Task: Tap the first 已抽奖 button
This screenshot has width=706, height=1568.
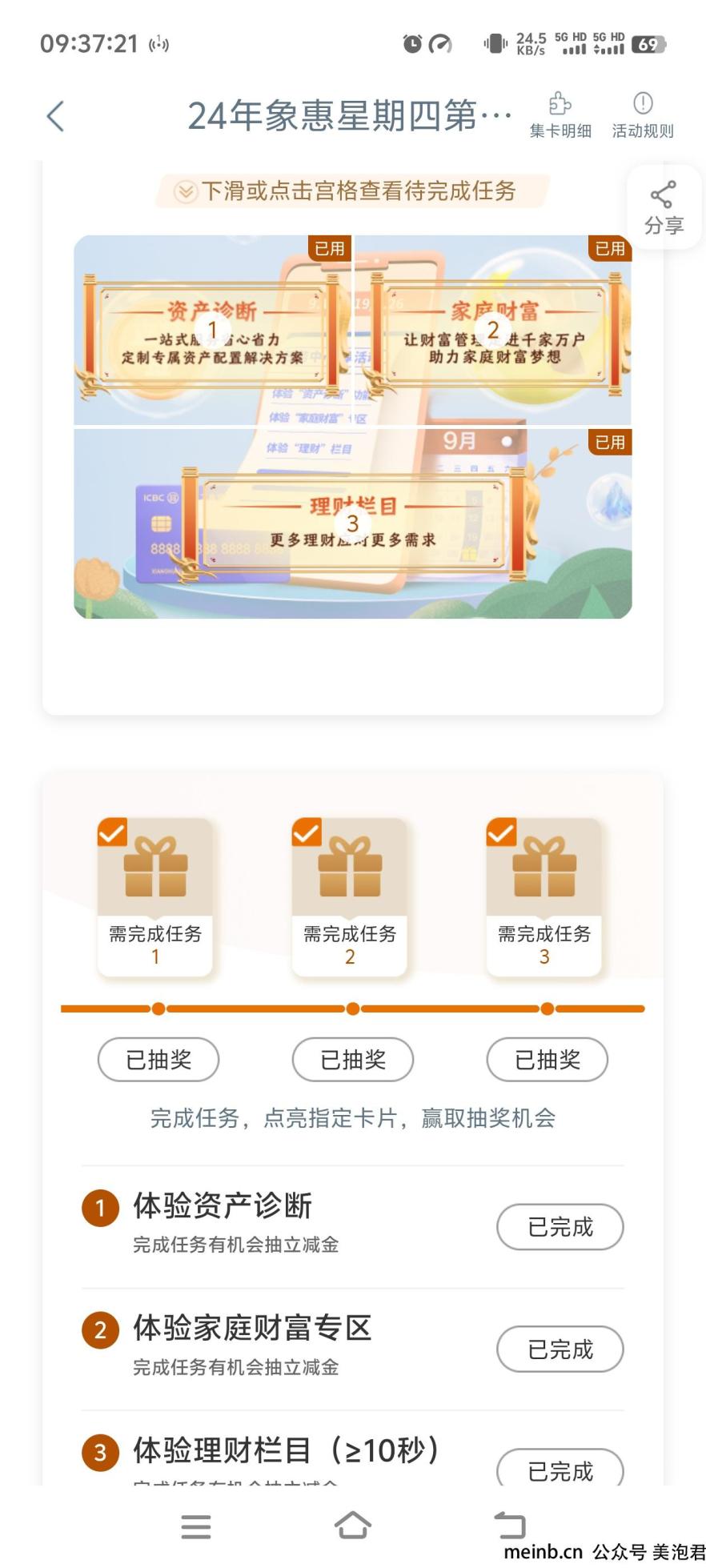Action: (x=158, y=1060)
